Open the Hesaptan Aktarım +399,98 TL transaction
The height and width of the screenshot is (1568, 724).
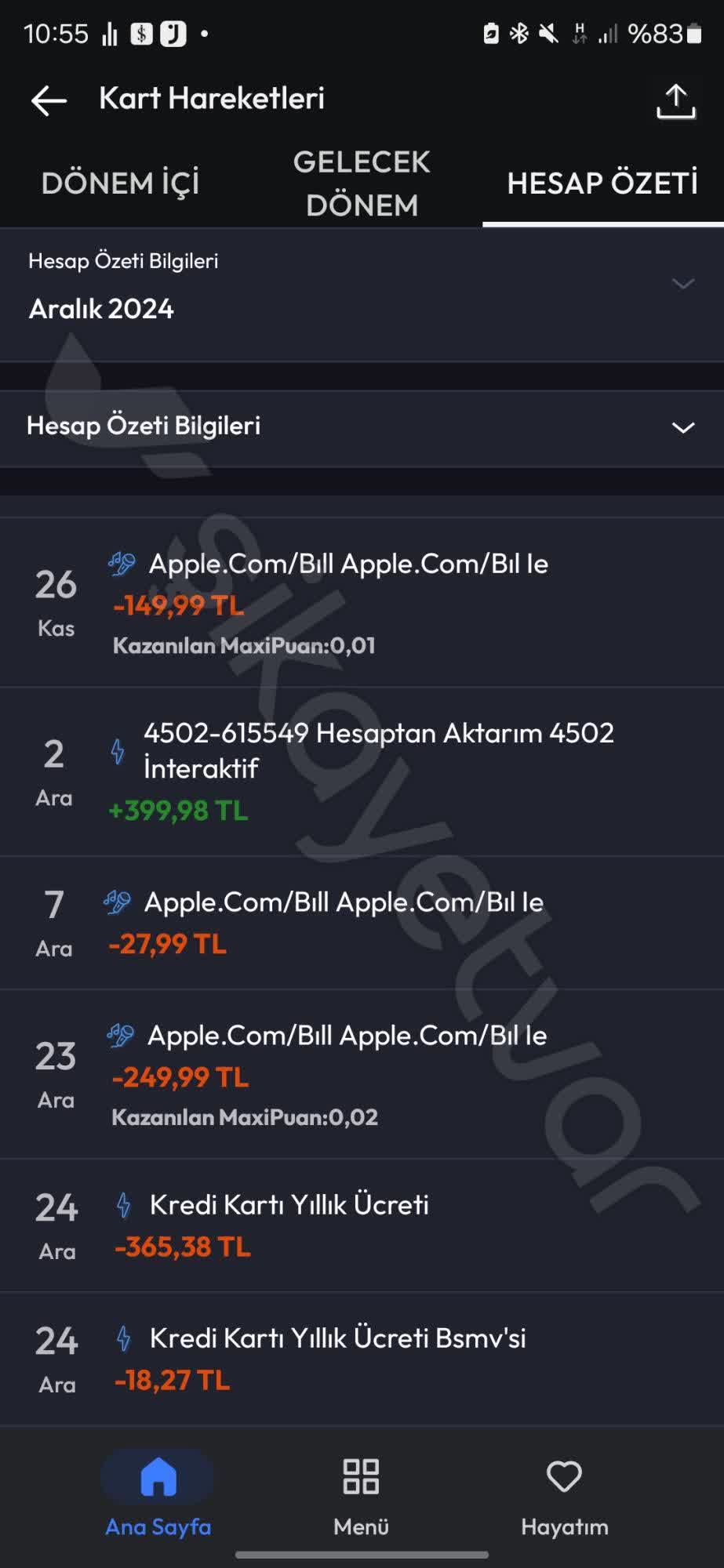362,771
